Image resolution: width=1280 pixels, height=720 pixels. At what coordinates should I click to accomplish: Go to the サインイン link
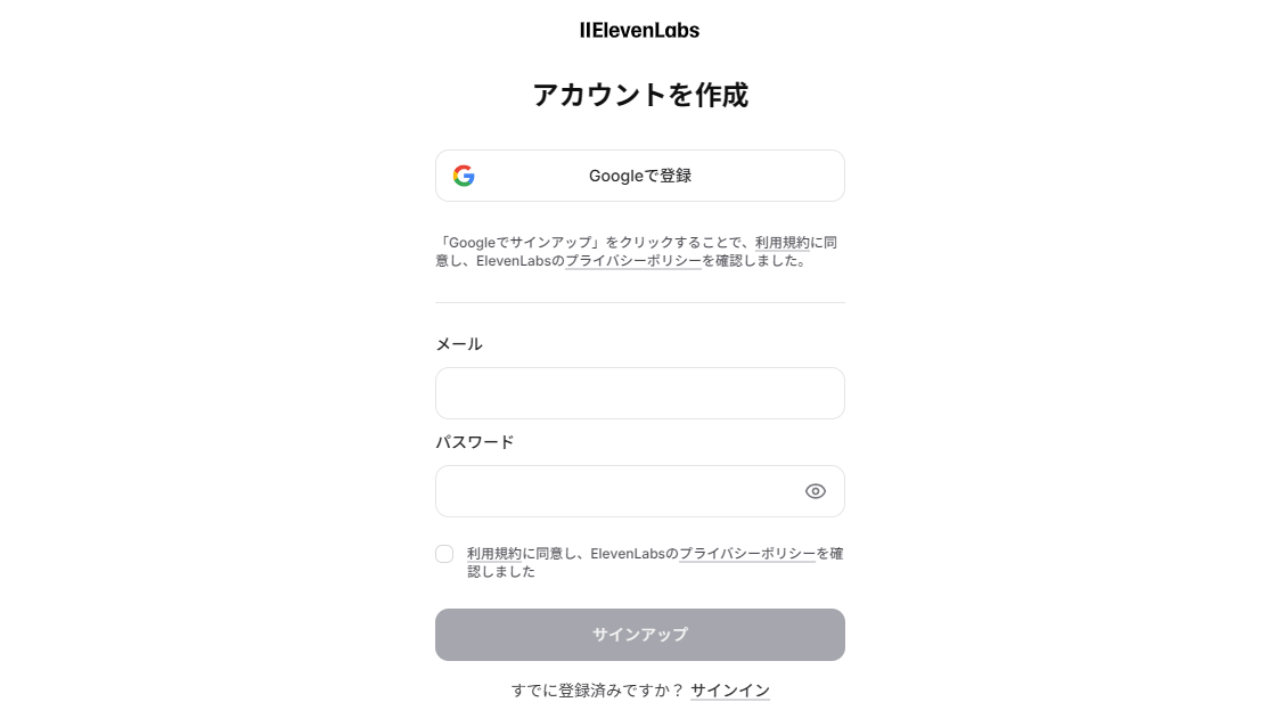click(730, 691)
